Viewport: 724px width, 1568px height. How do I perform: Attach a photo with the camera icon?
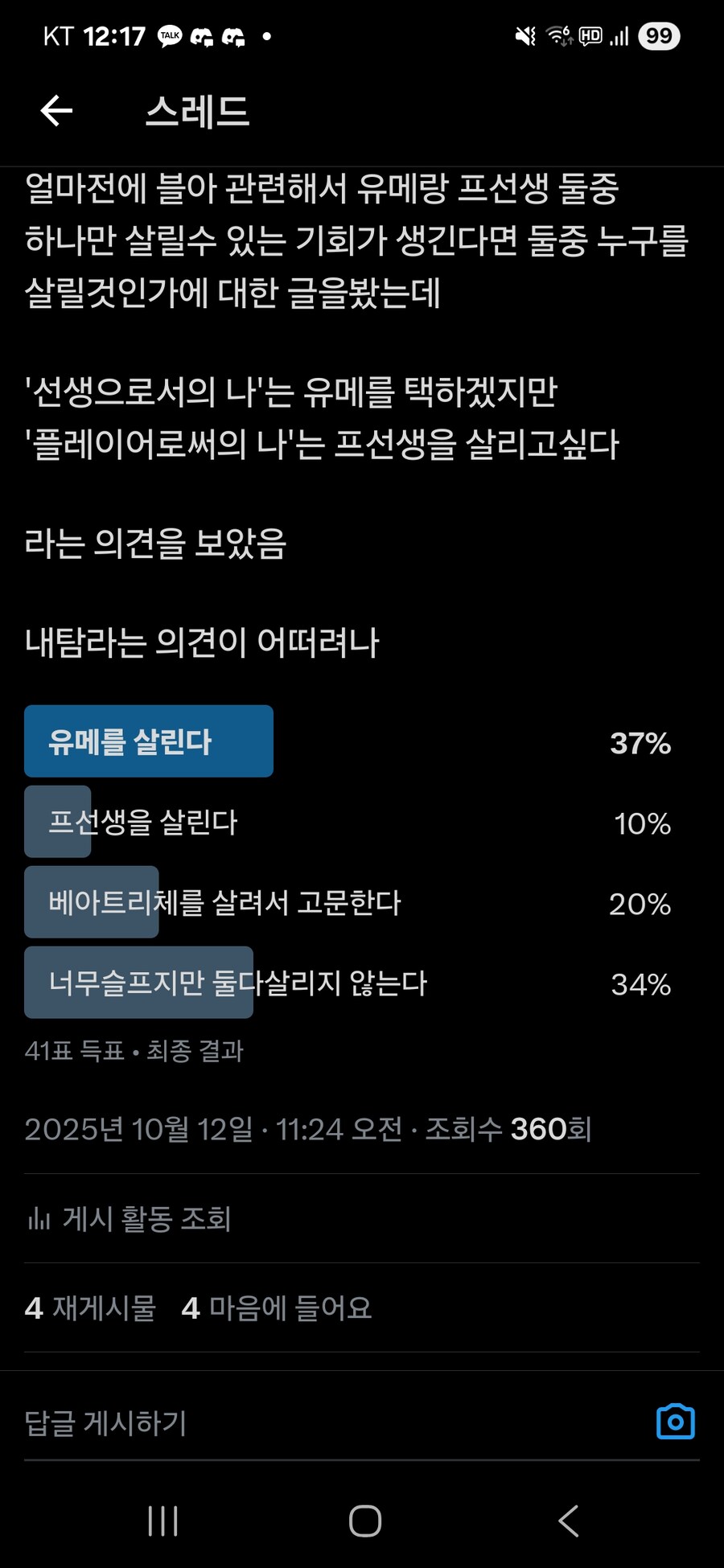click(675, 1422)
